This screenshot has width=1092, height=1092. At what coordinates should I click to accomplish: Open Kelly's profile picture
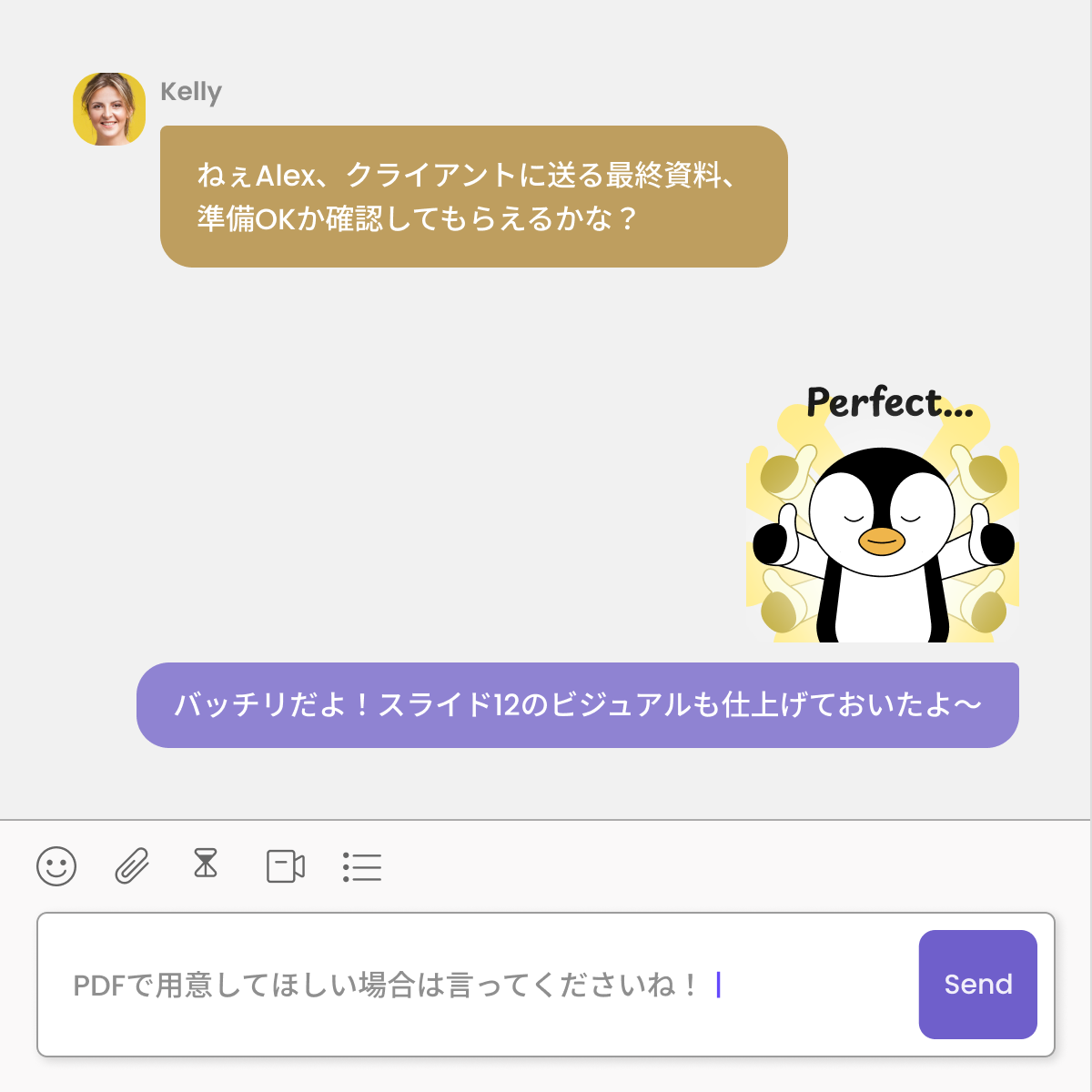tap(109, 109)
